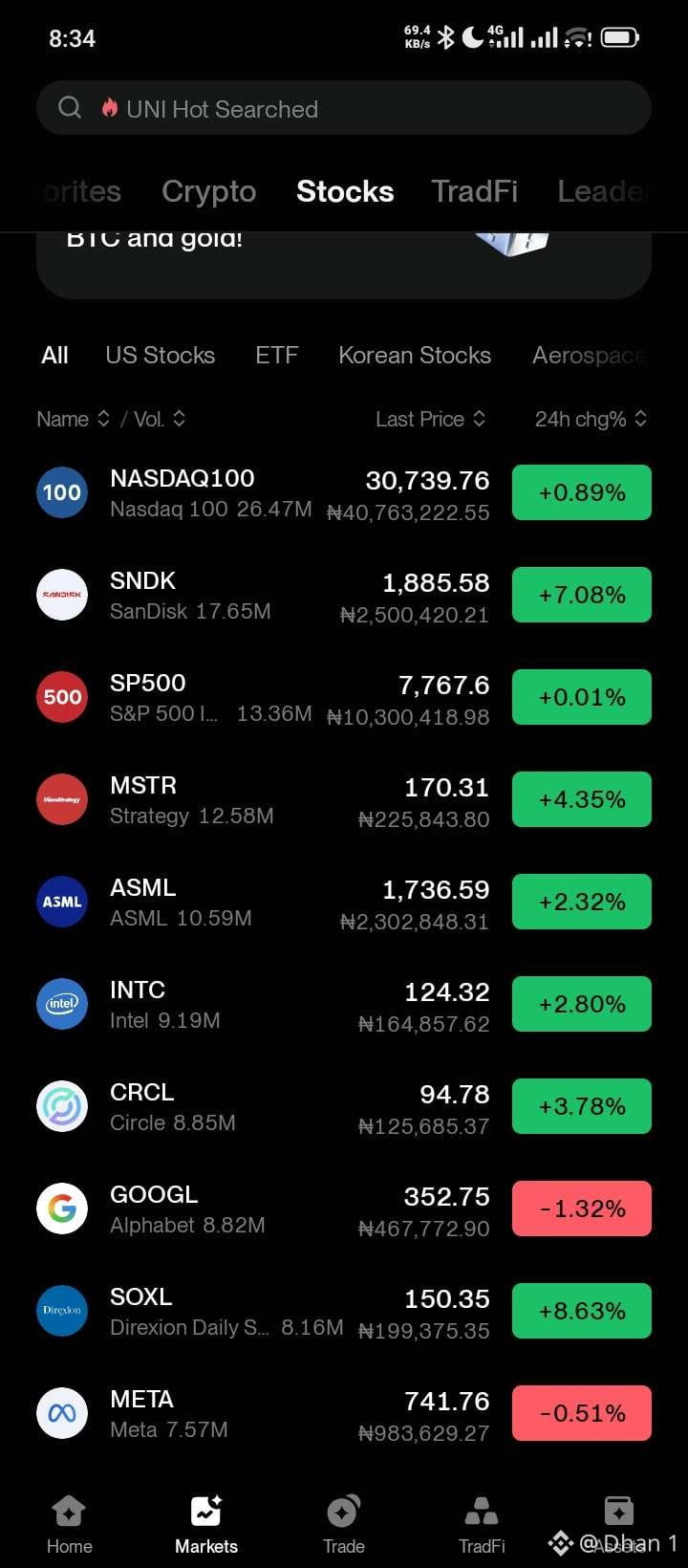Screen dimensions: 688x1568
Task: Select the Korean Stocks filter
Action: [x=415, y=355]
